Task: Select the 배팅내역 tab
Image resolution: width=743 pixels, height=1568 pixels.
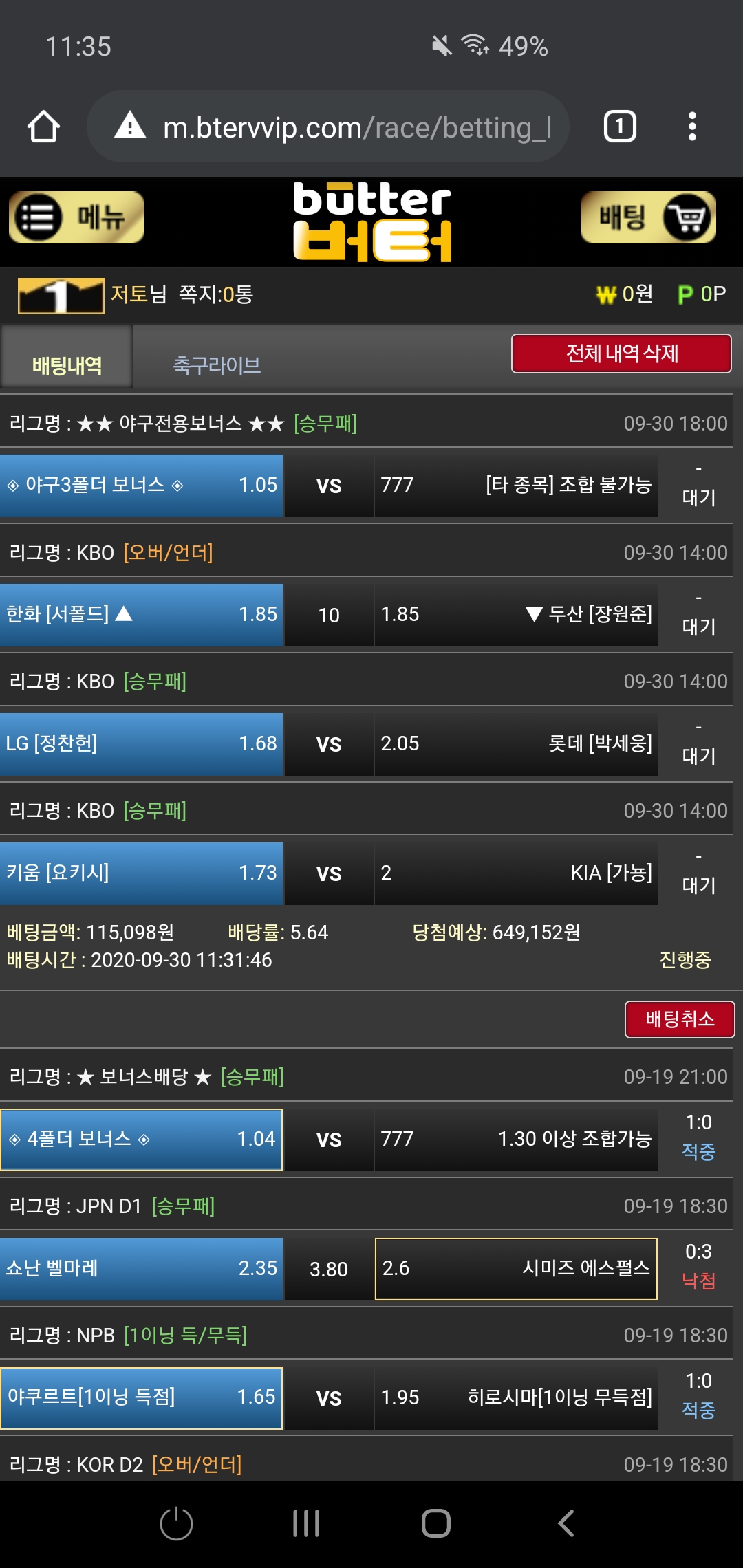Action: pyautogui.click(x=67, y=364)
